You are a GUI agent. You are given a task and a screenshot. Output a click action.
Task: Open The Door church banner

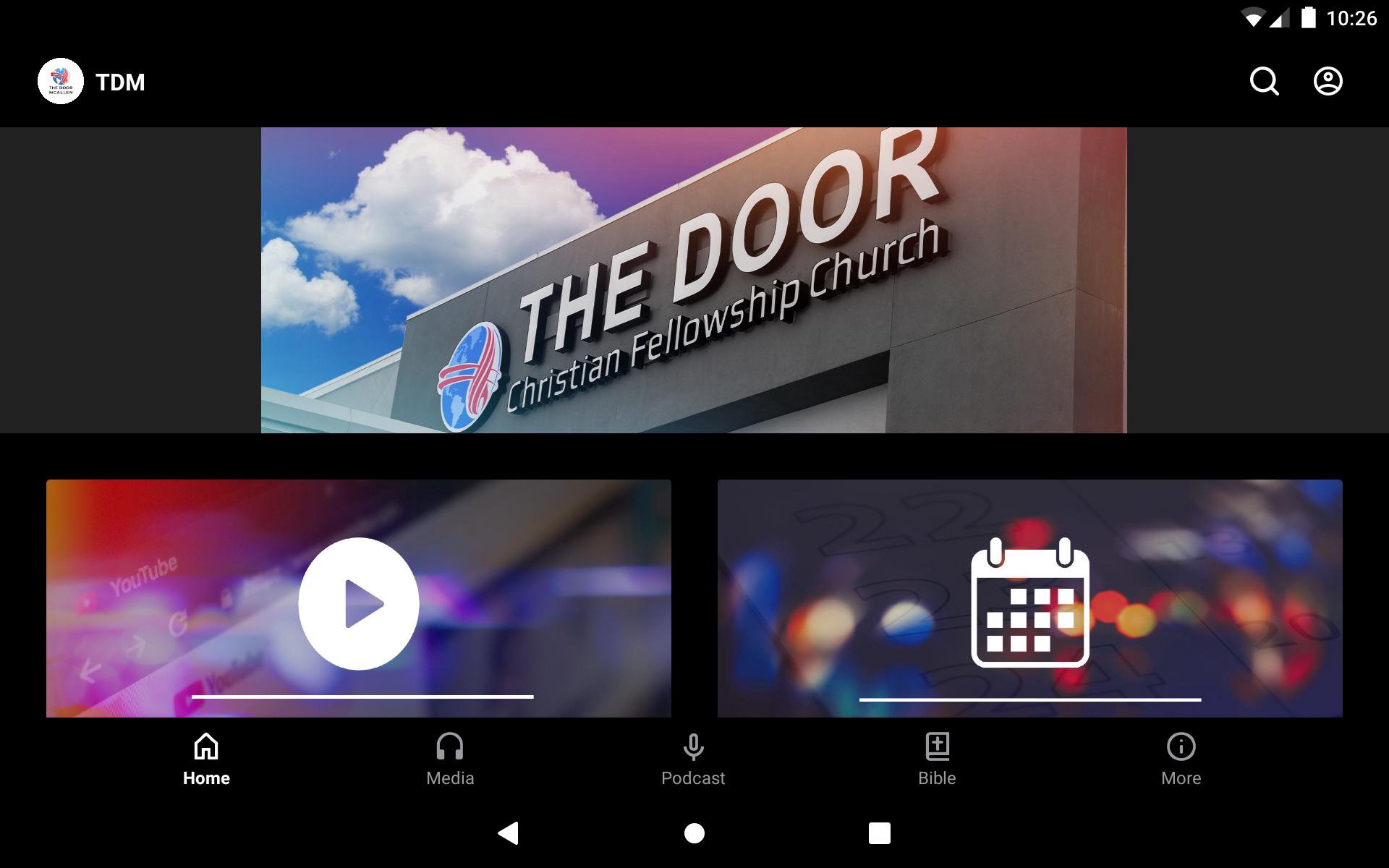(x=694, y=280)
